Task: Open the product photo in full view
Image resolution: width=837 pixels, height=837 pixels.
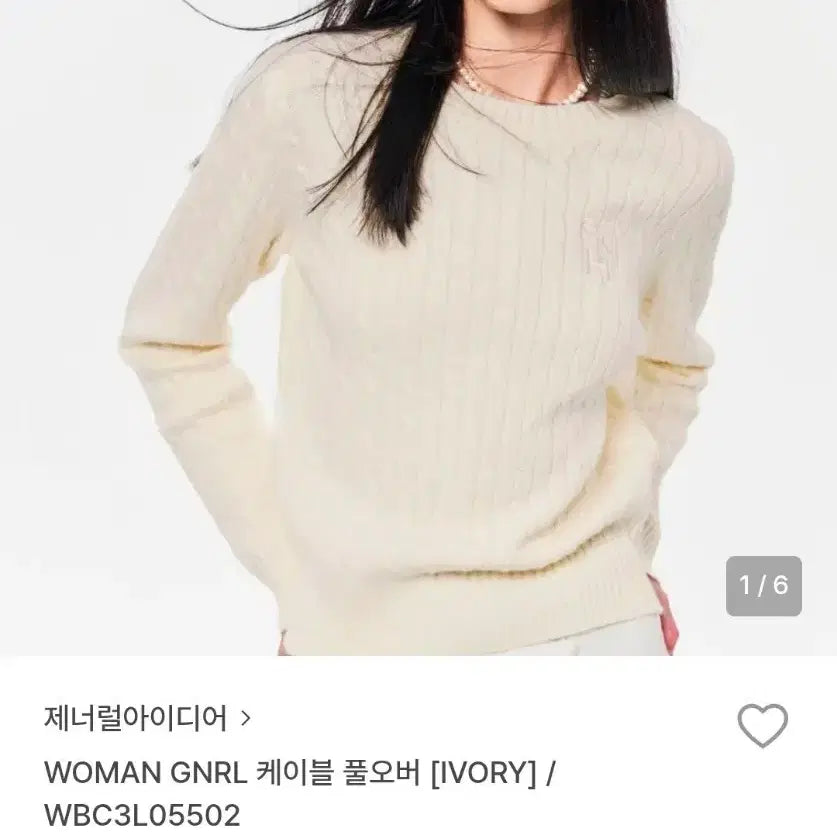Action: (x=418, y=330)
